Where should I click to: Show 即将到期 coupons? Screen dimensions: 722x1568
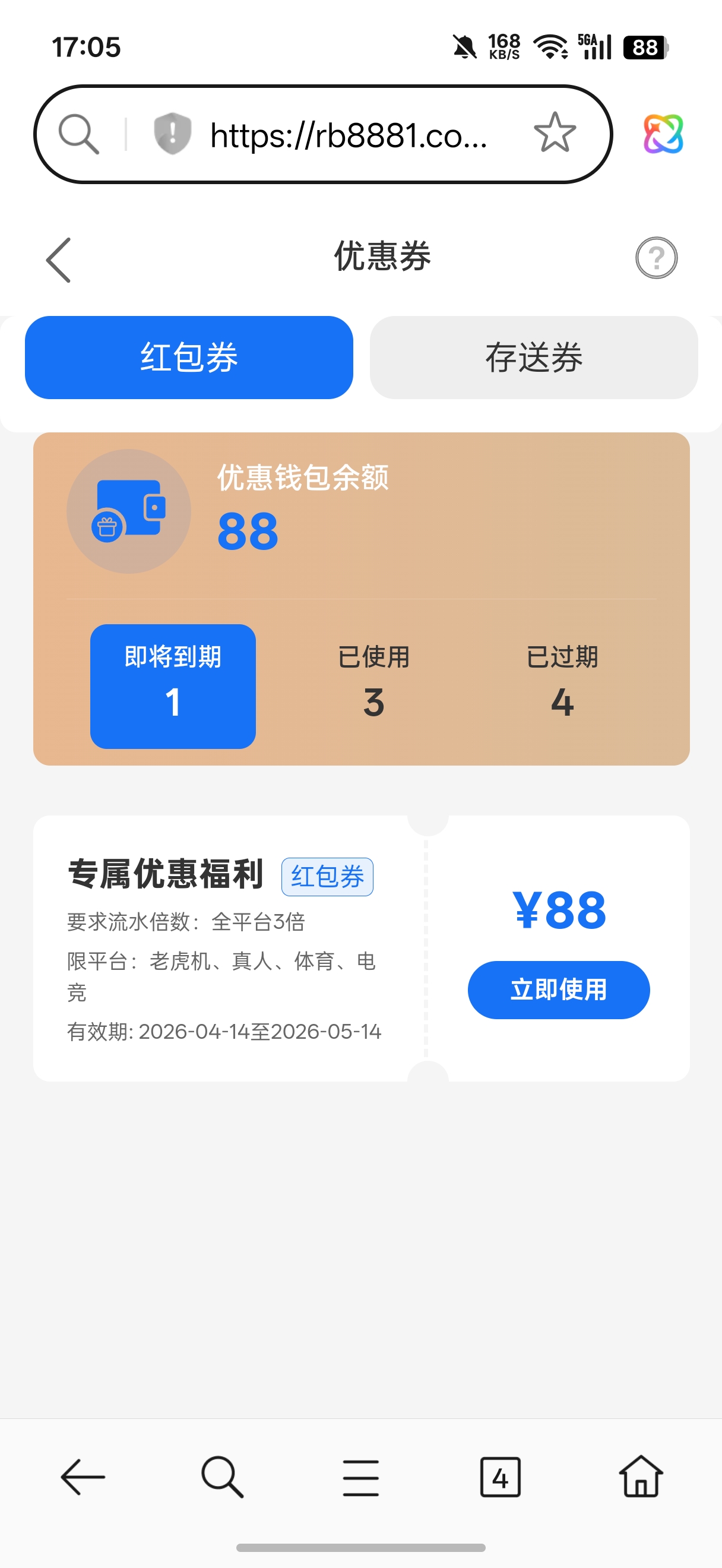(x=173, y=686)
